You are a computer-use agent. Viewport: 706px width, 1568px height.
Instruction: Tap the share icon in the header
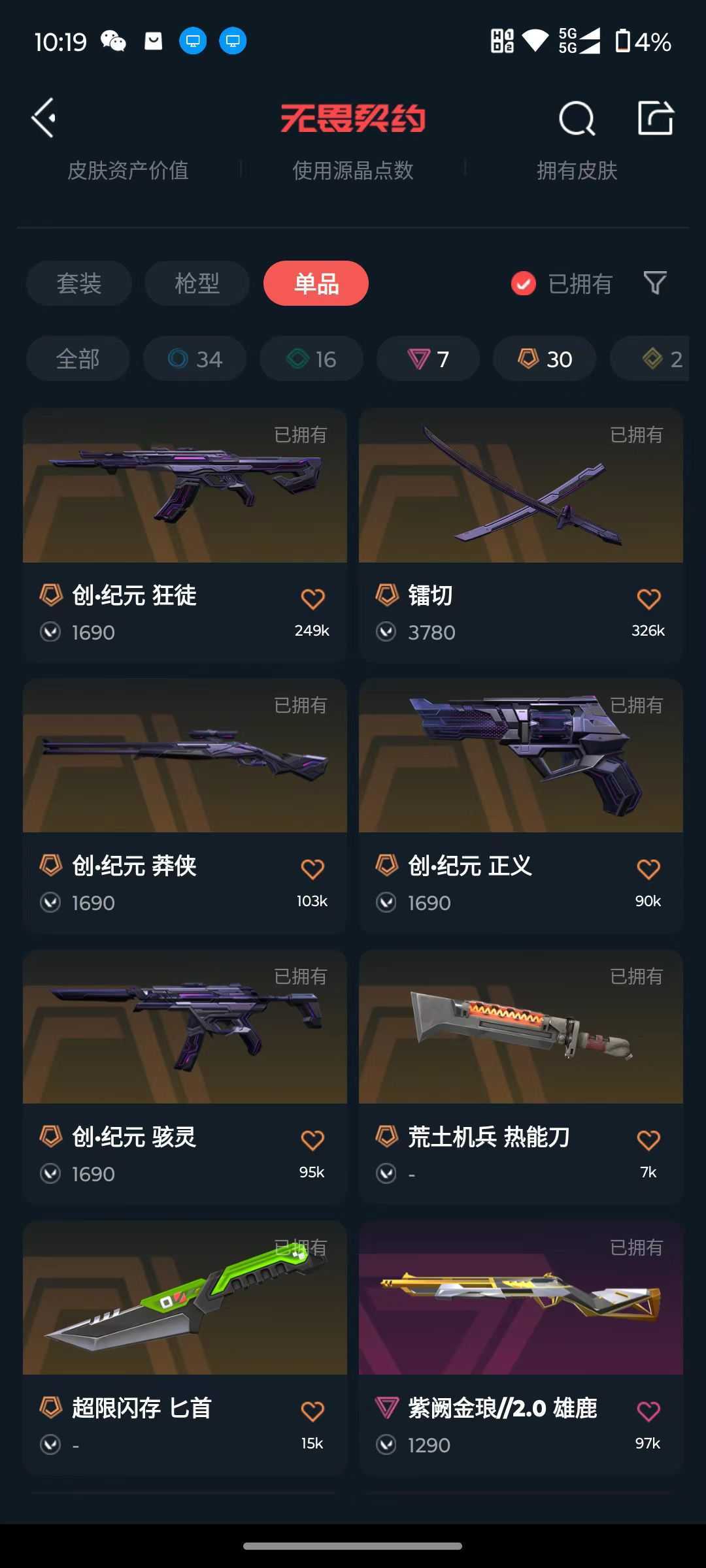tap(656, 118)
